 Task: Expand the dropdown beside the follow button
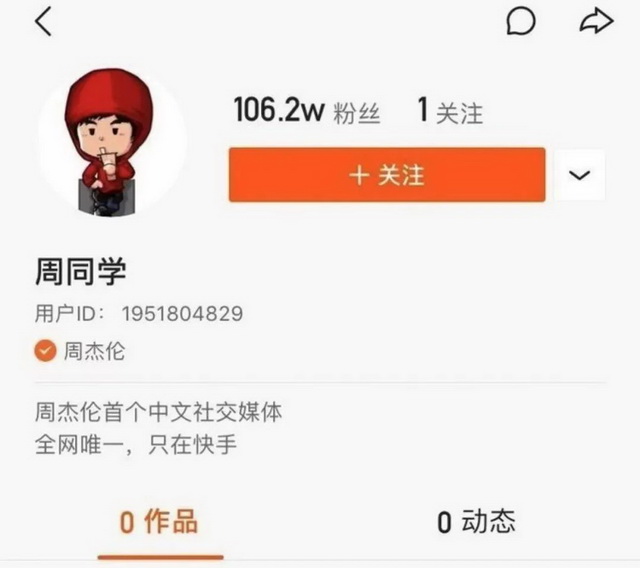(579, 175)
